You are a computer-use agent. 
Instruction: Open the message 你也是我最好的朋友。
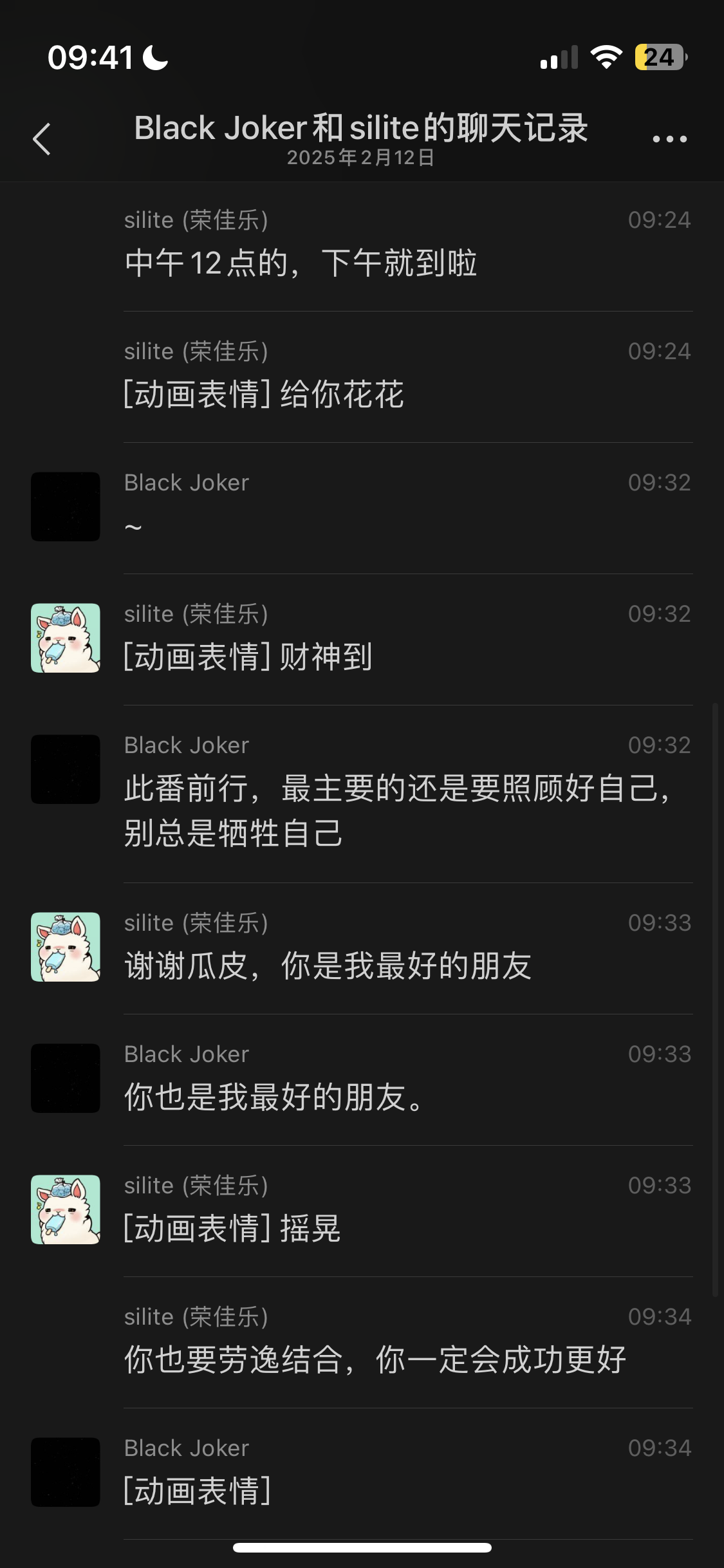(274, 1097)
